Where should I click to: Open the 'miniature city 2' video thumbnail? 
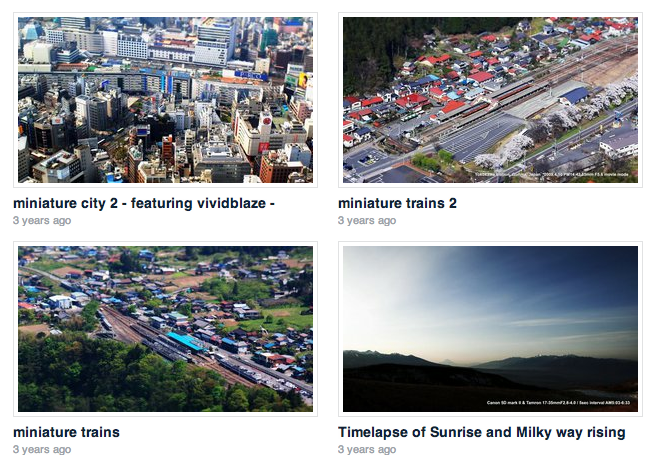pos(165,99)
